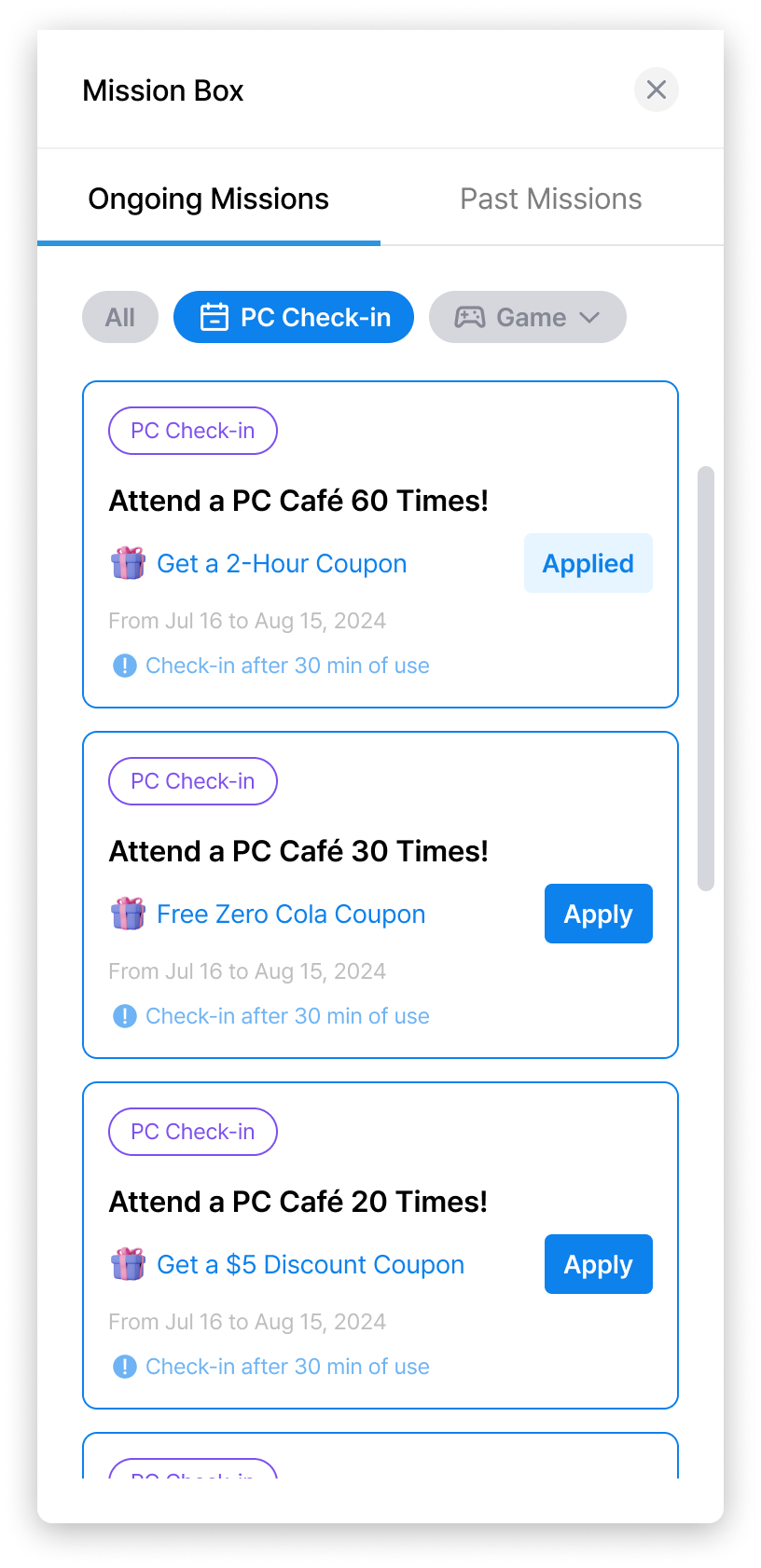Screen dimensions: 761x1568
Task: Switch to the Past Missions tab
Action: tap(551, 199)
